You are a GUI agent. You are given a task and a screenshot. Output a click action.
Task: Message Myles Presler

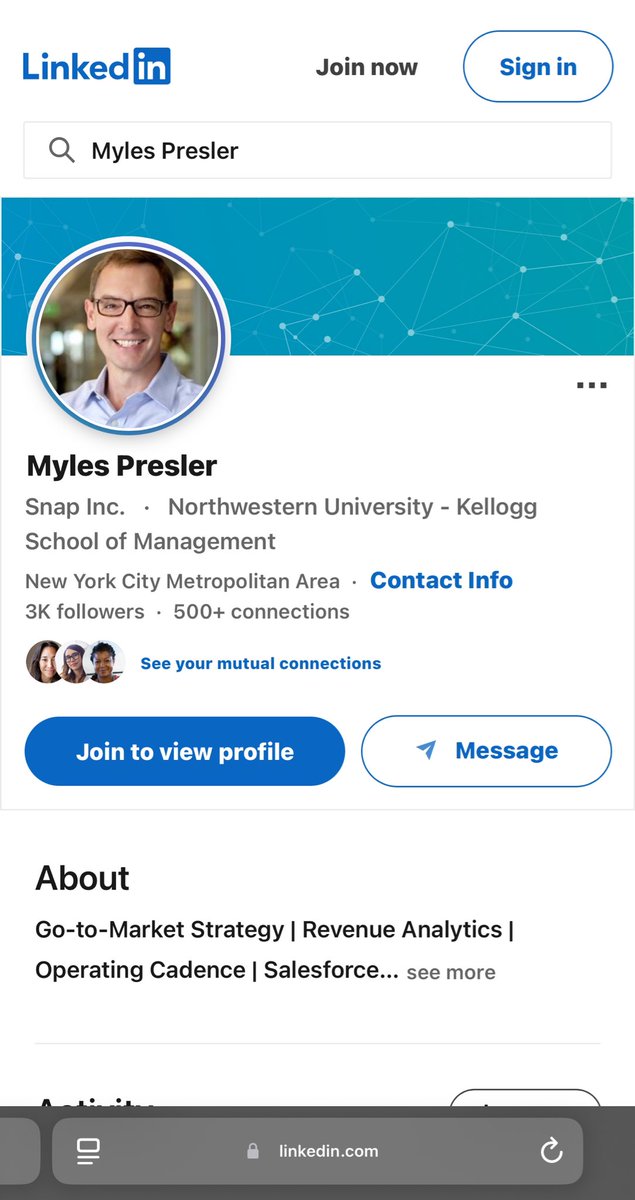486,751
